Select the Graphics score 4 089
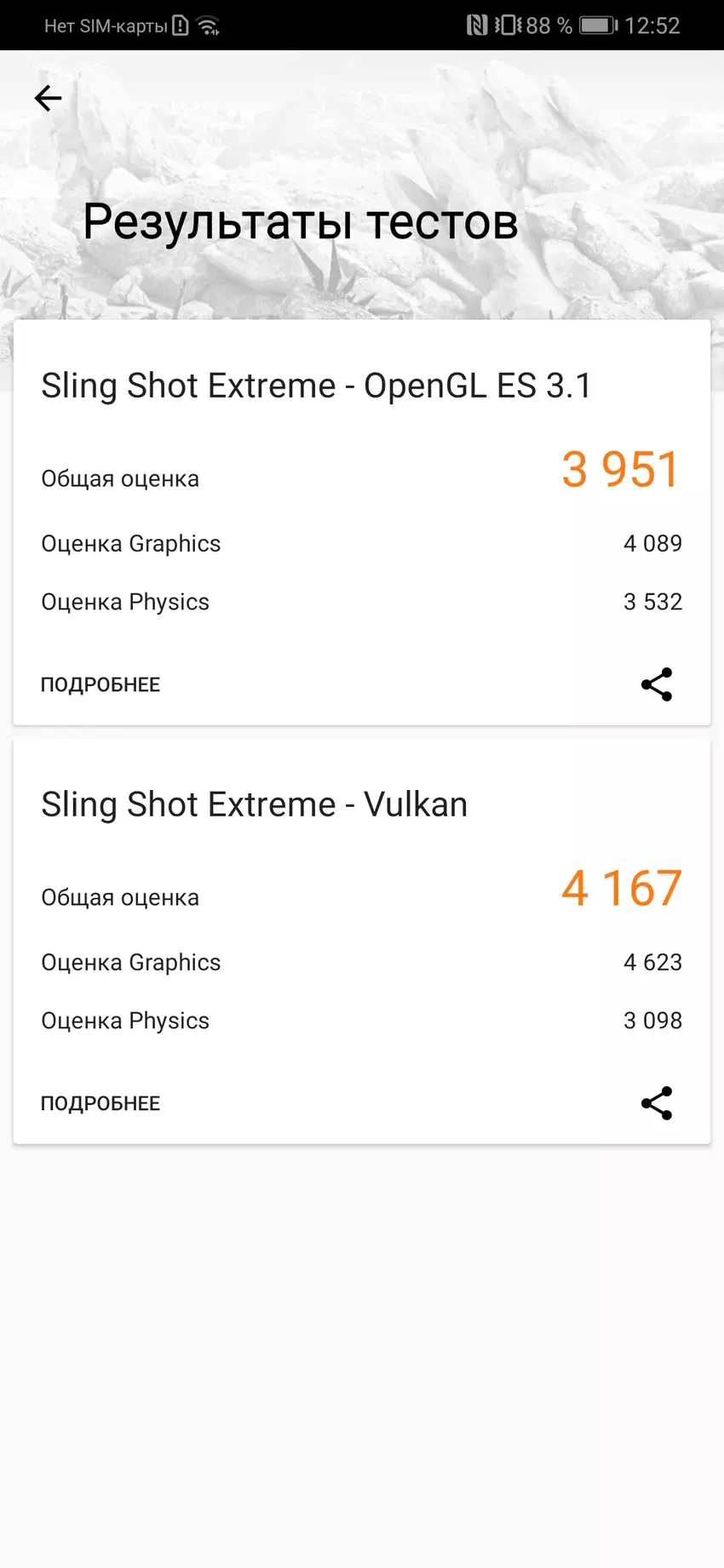This screenshot has width=724, height=1568. (652, 543)
